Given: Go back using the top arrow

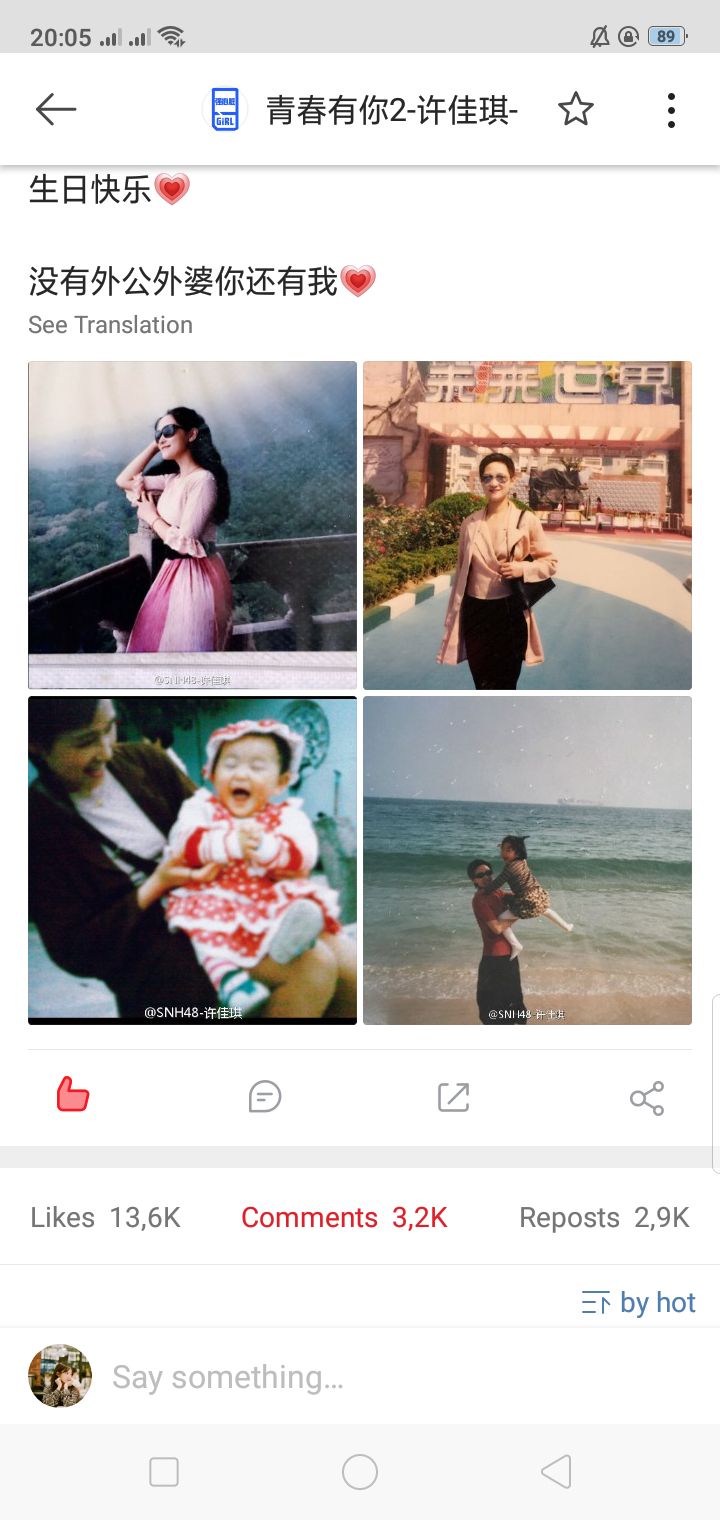Looking at the screenshot, I should 56,109.
